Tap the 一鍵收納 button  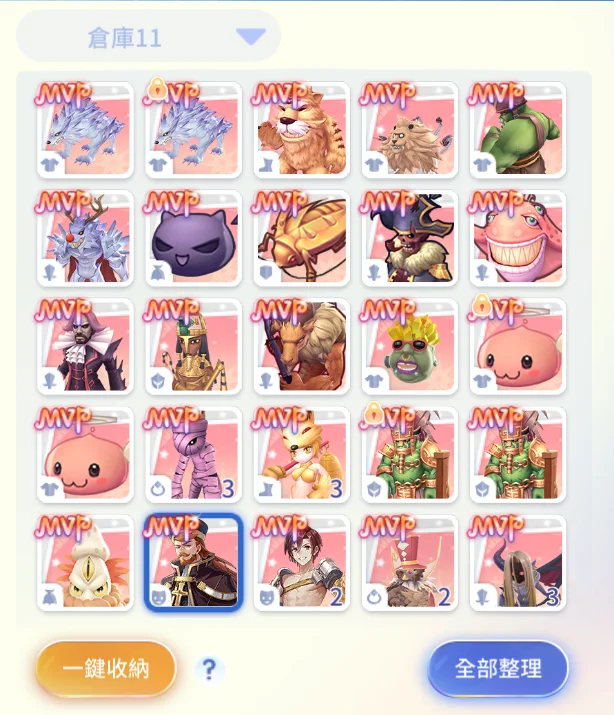106,668
